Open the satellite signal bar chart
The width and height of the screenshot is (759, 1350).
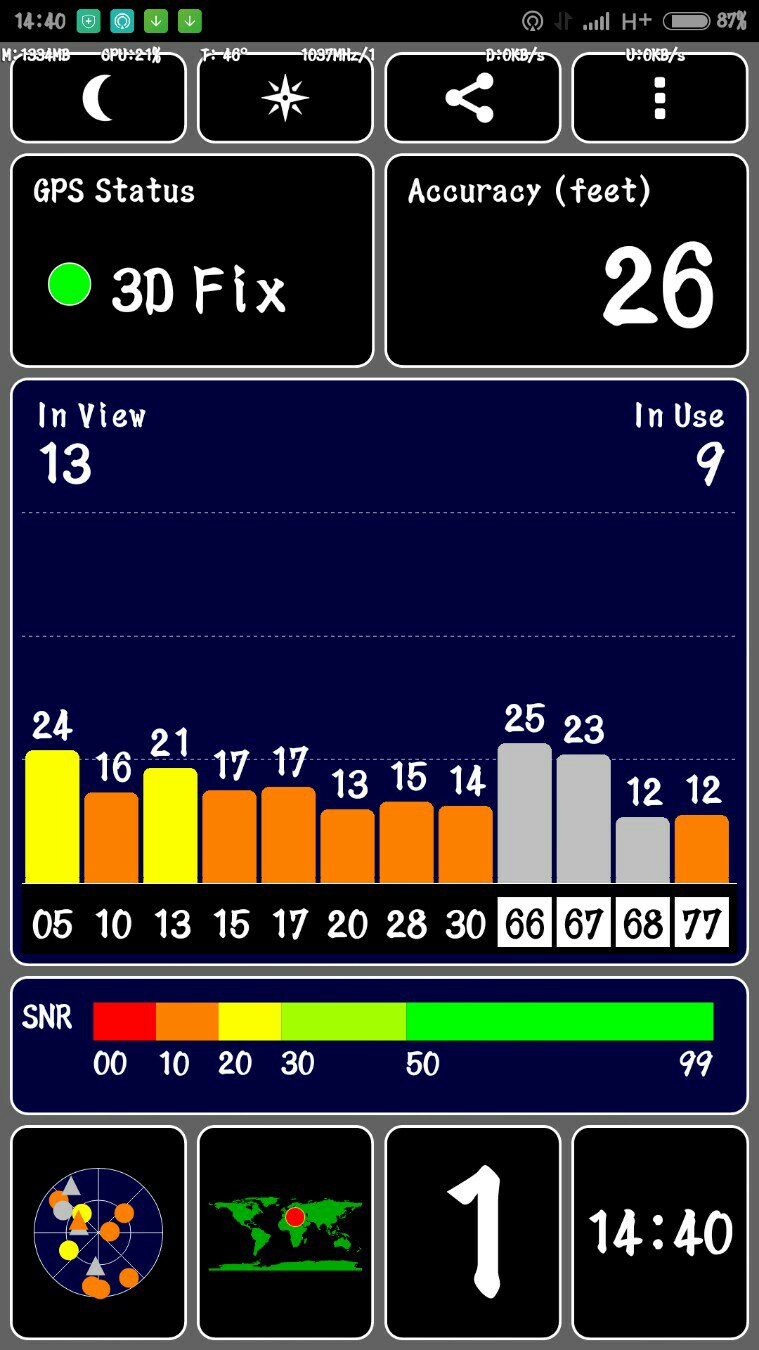[379, 670]
